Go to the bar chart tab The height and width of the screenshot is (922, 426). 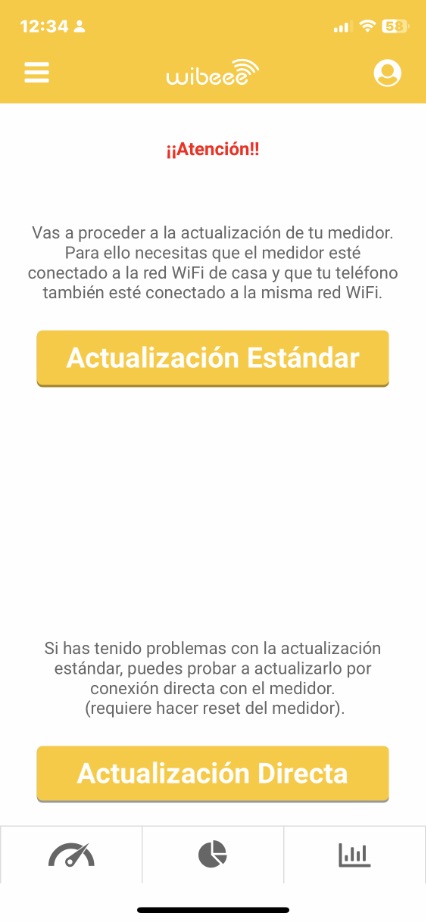355,854
